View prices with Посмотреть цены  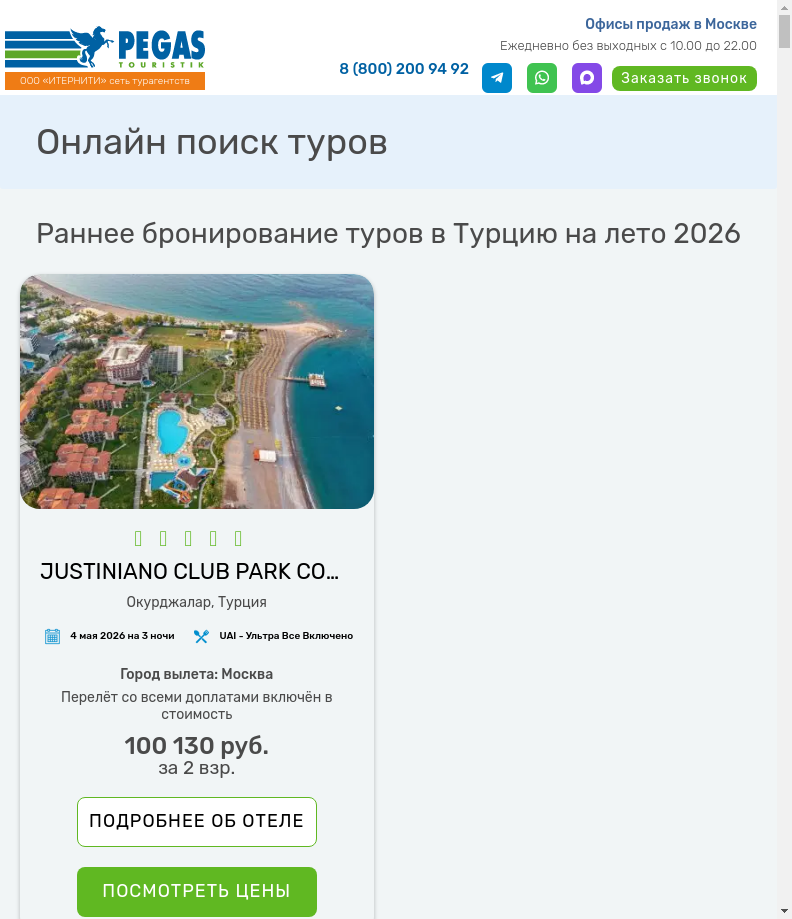[x=197, y=891]
